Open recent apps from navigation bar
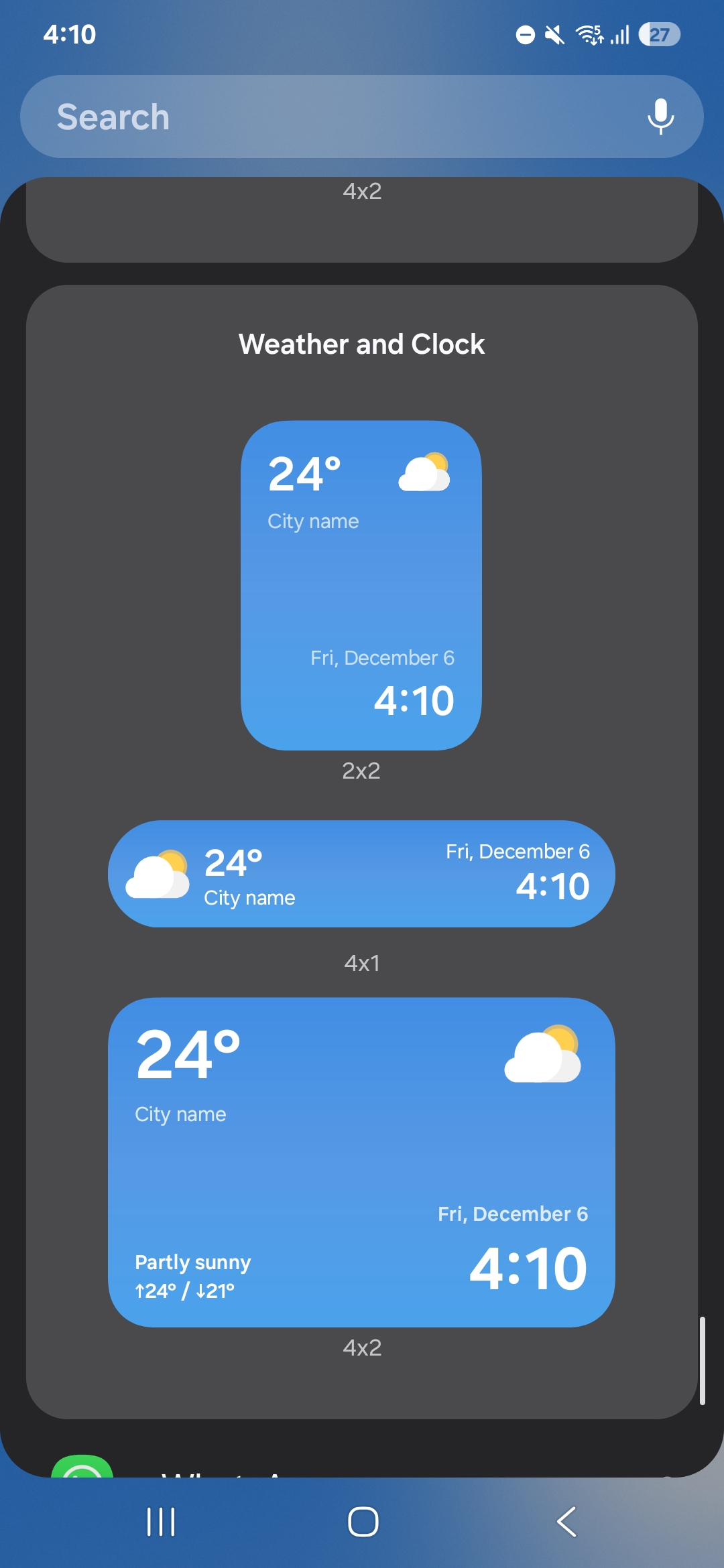This screenshot has width=724, height=1568. [161, 1521]
